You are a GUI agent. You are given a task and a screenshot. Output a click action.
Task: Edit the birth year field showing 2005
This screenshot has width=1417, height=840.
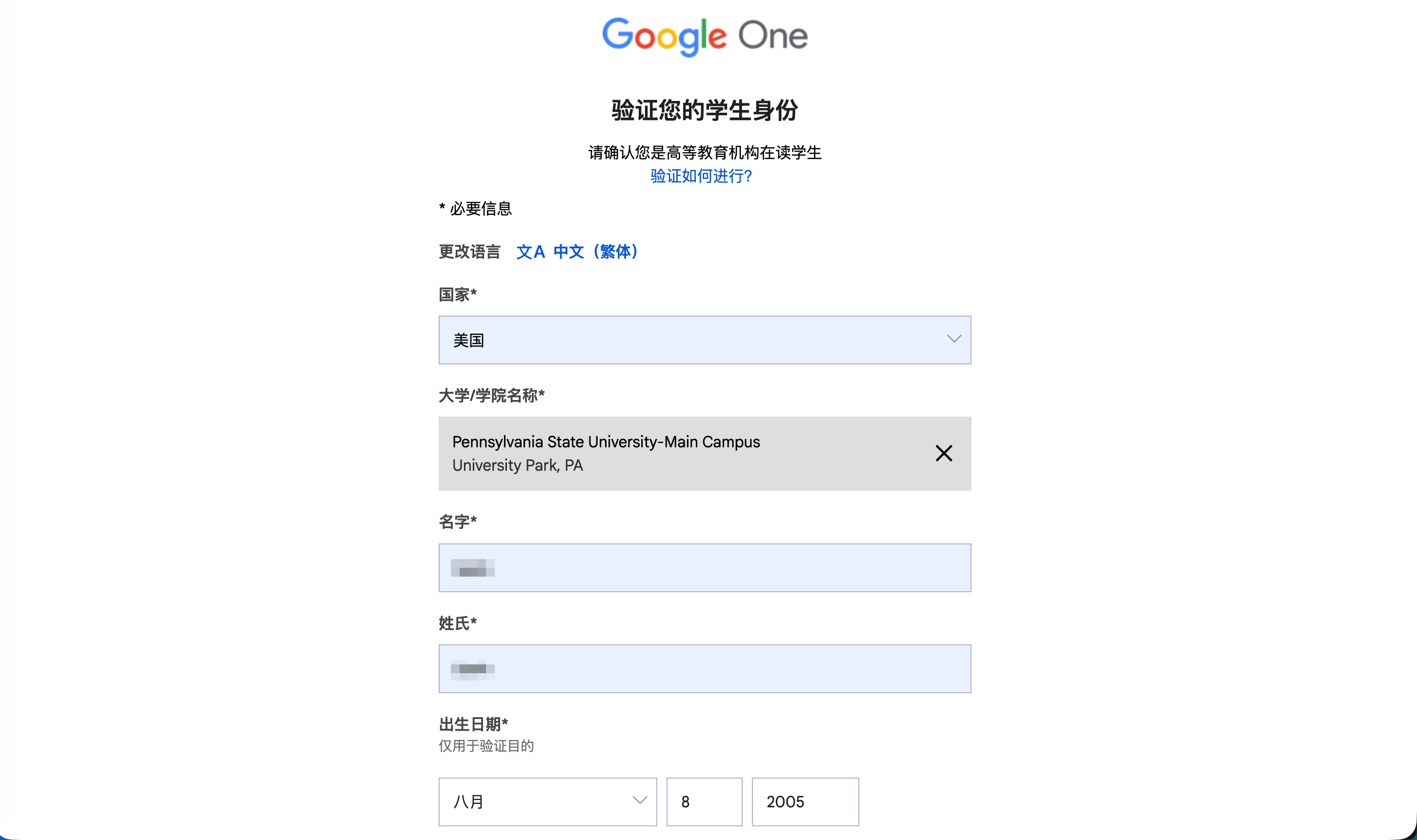[805, 801]
